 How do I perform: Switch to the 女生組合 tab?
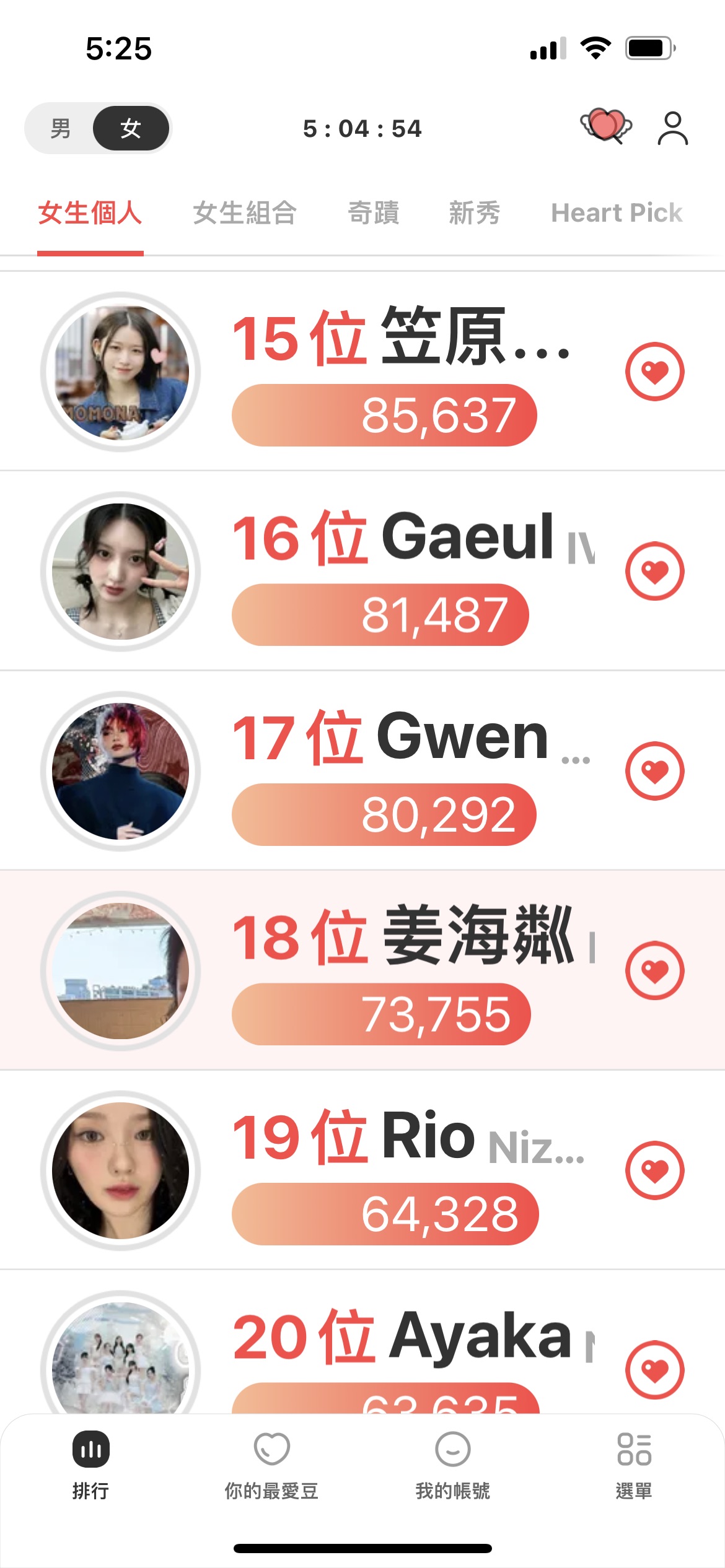pos(244,213)
